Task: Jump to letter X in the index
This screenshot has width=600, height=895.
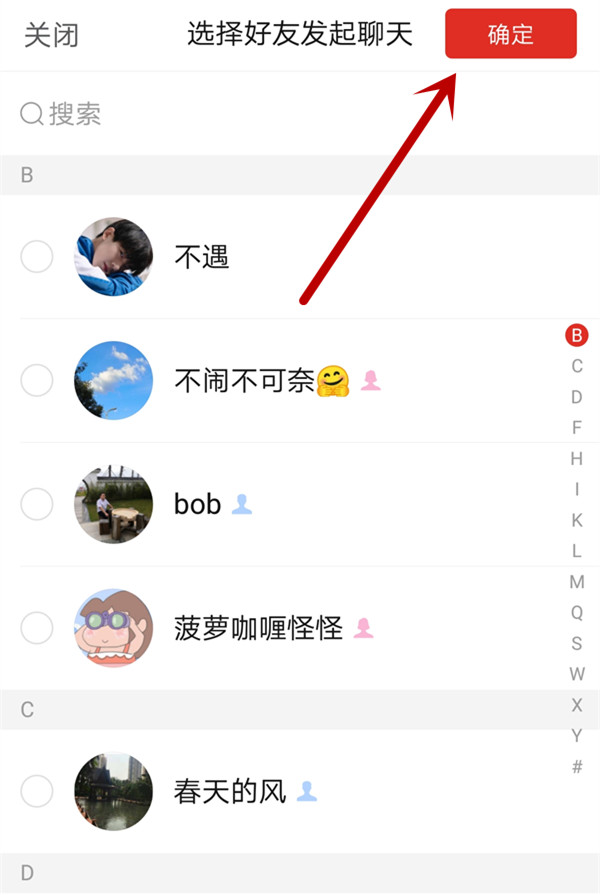Action: coord(577,705)
